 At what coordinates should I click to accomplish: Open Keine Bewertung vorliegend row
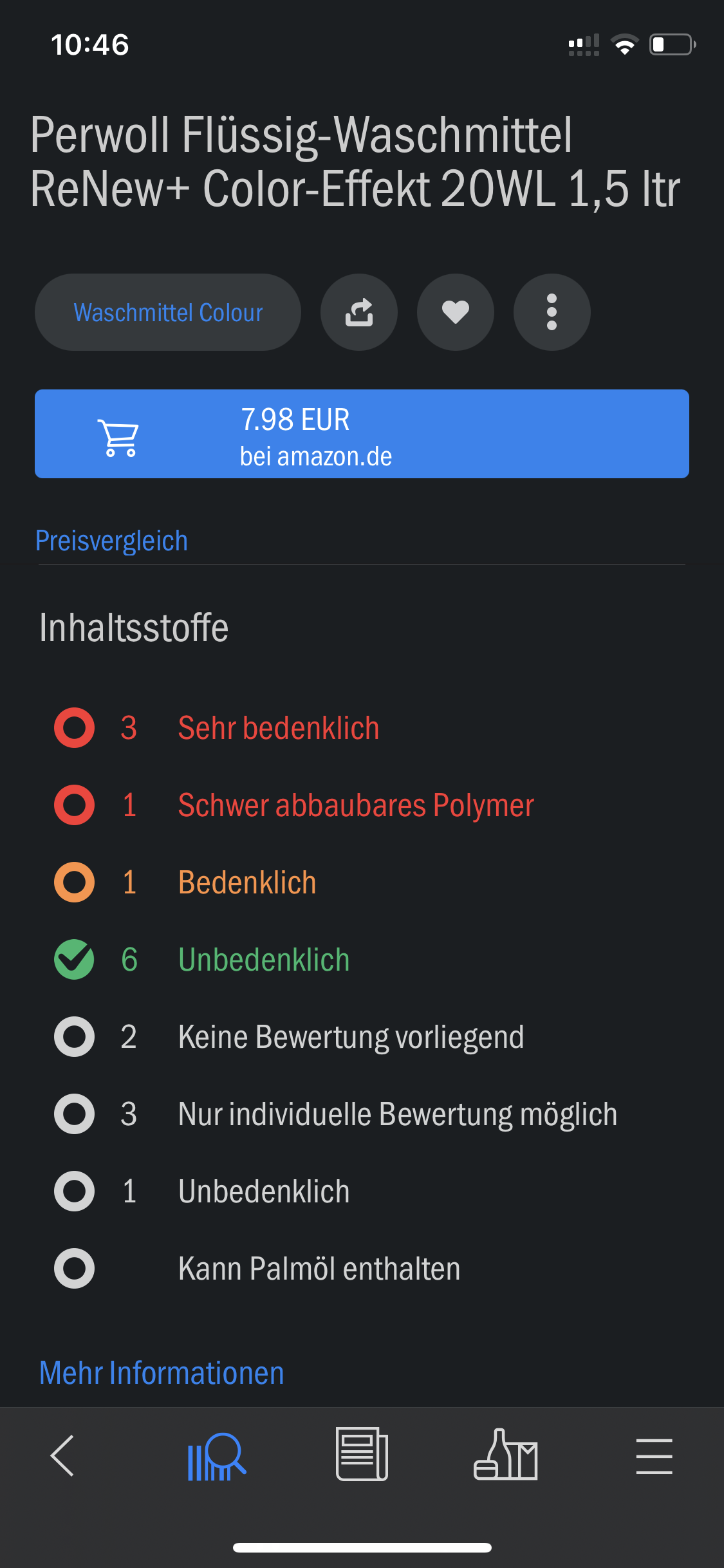351,1037
